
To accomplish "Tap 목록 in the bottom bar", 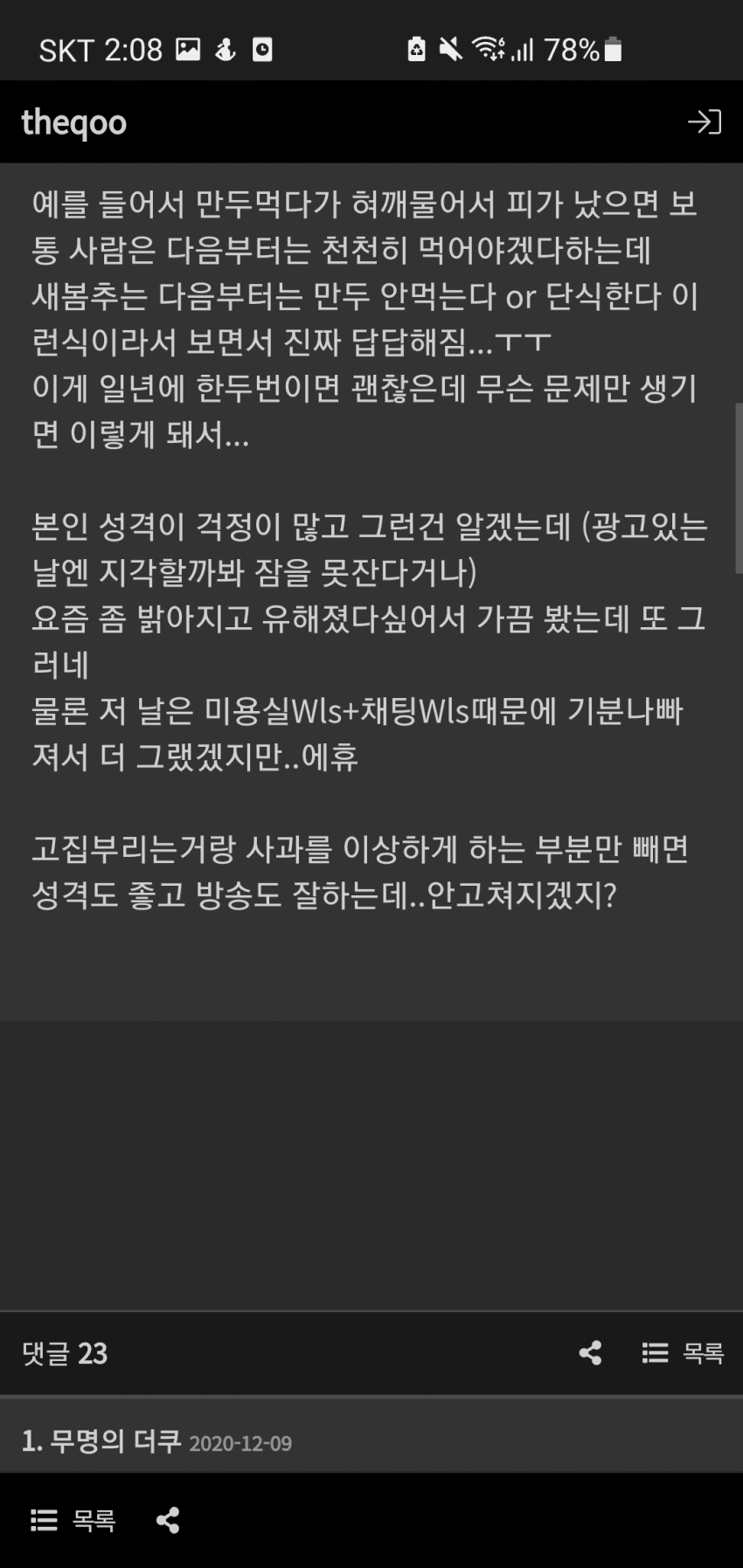I will click(73, 1520).
